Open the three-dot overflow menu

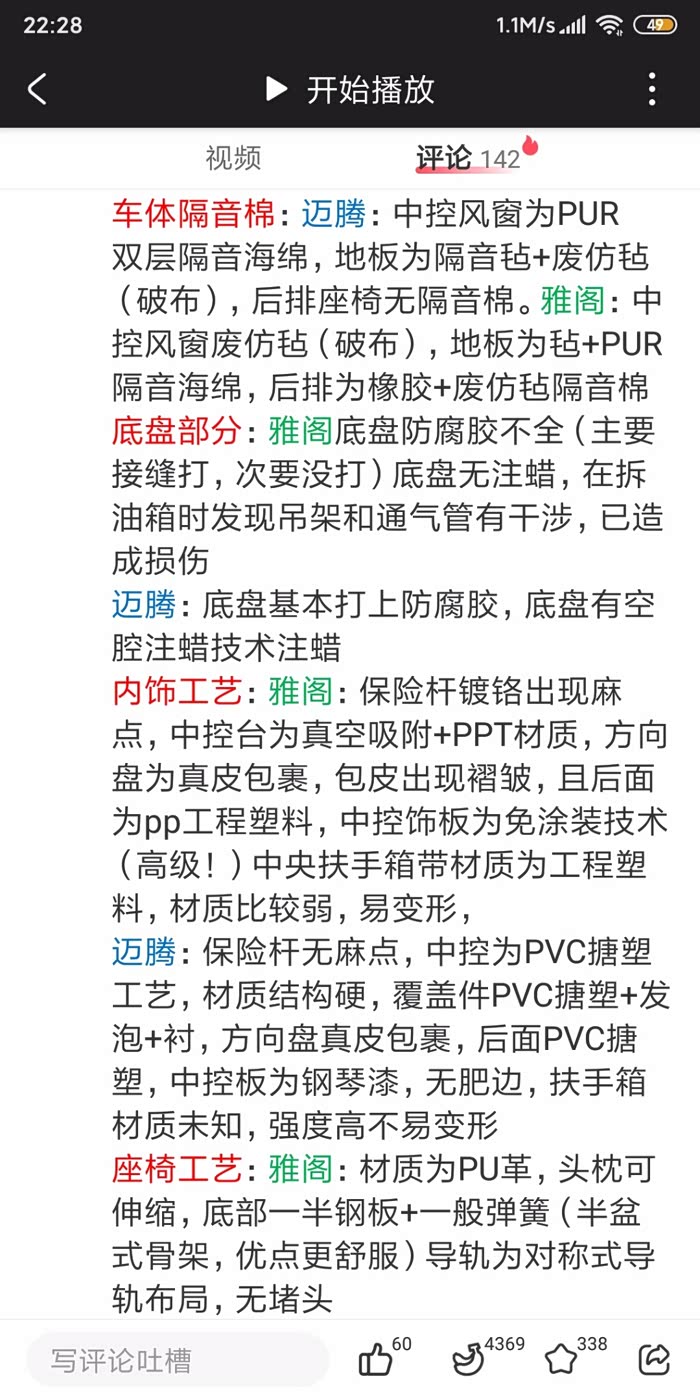point(652,89)
